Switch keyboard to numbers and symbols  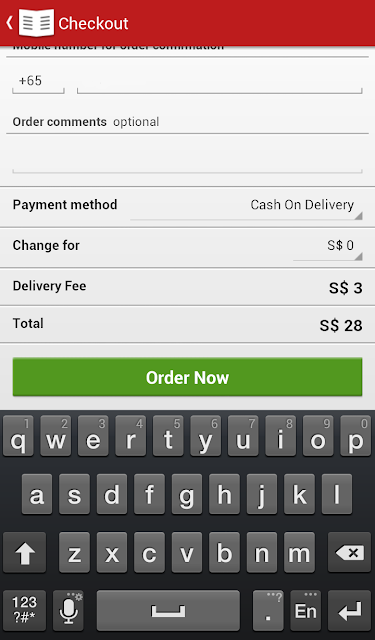(x=24, y=610)
